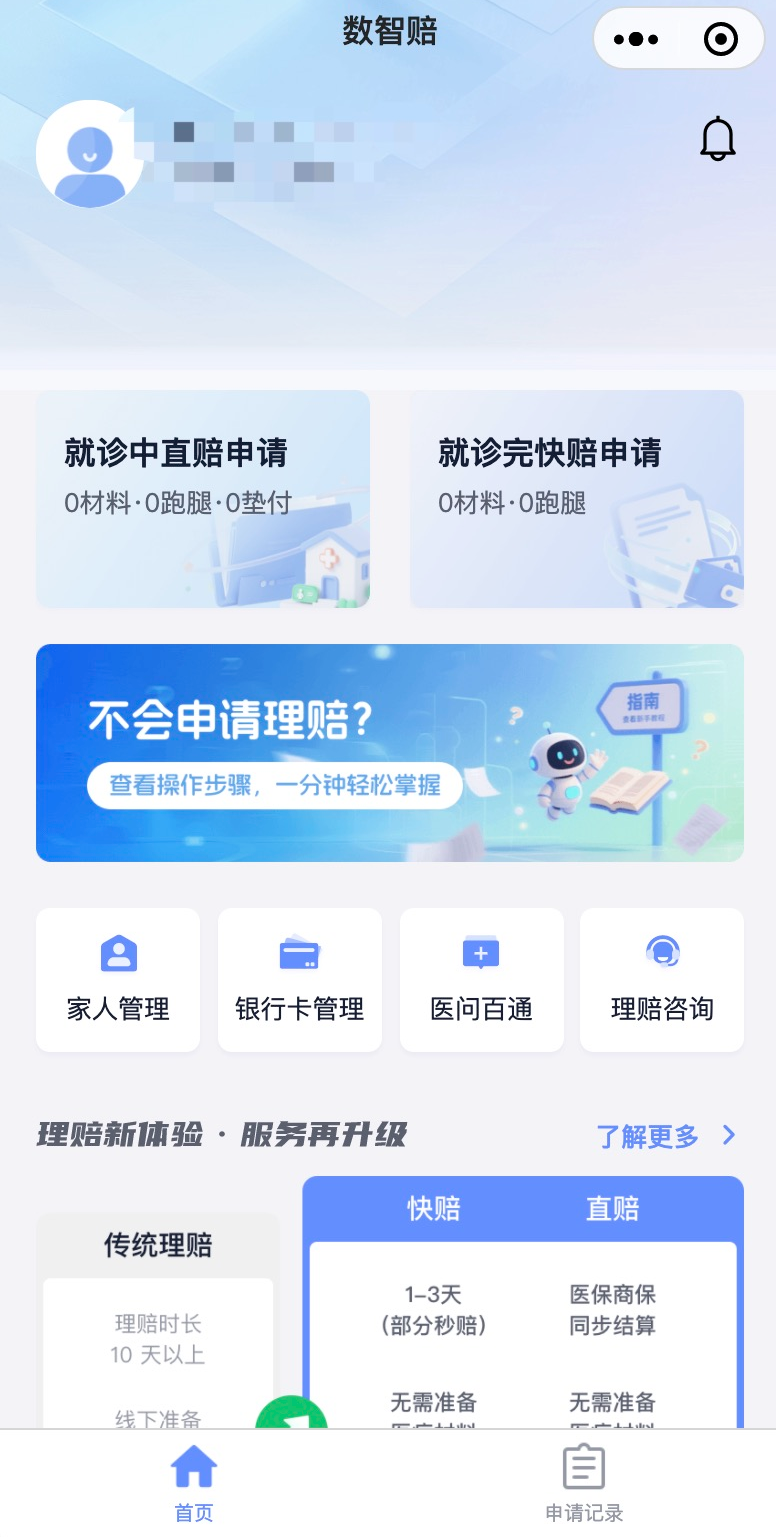Go to 银行卡管理

(300, 980)
